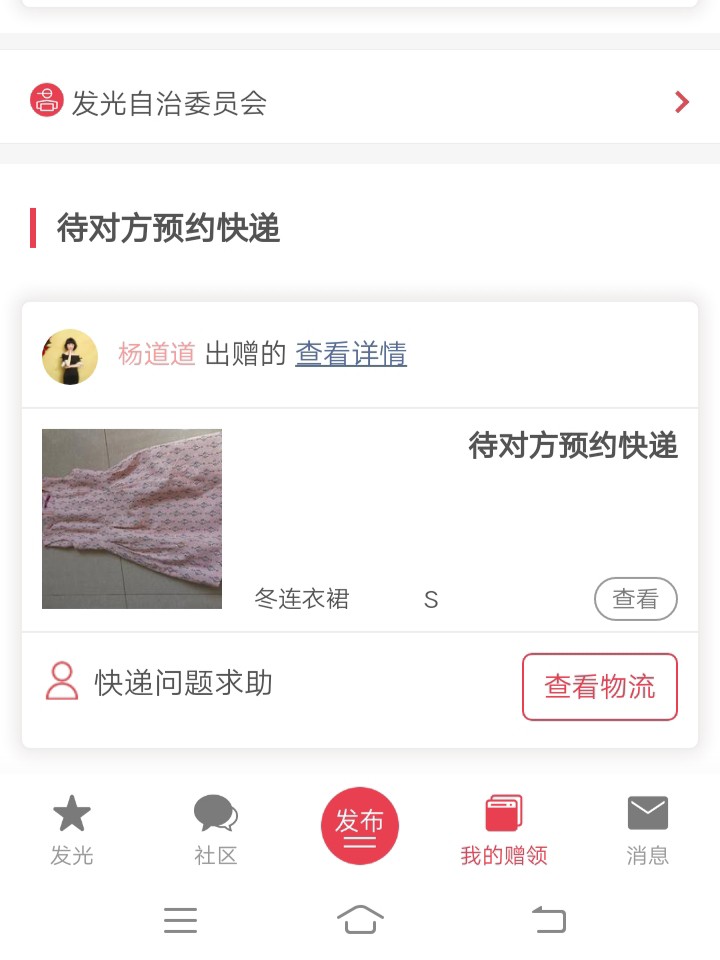
Task: Tap the 查看 button beside size S
Action: pos(635,599)
